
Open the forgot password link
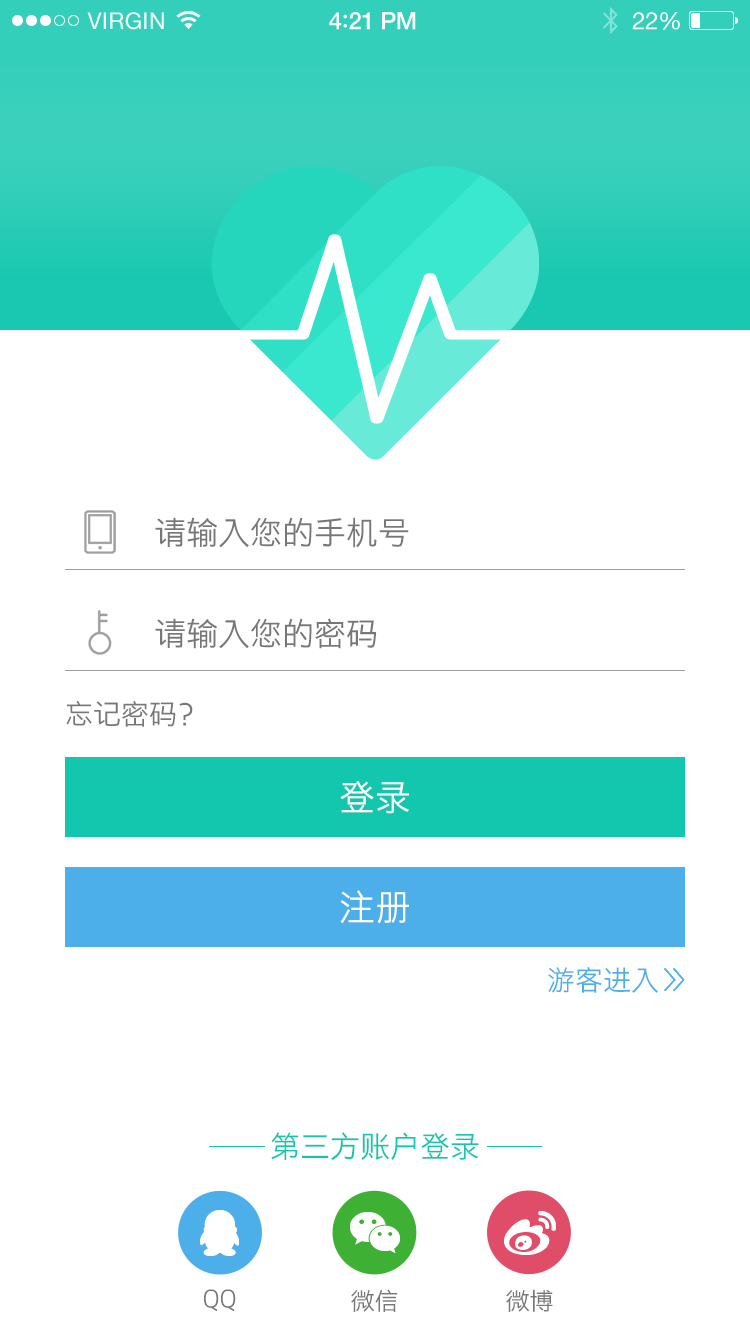(x=130, y=714)
